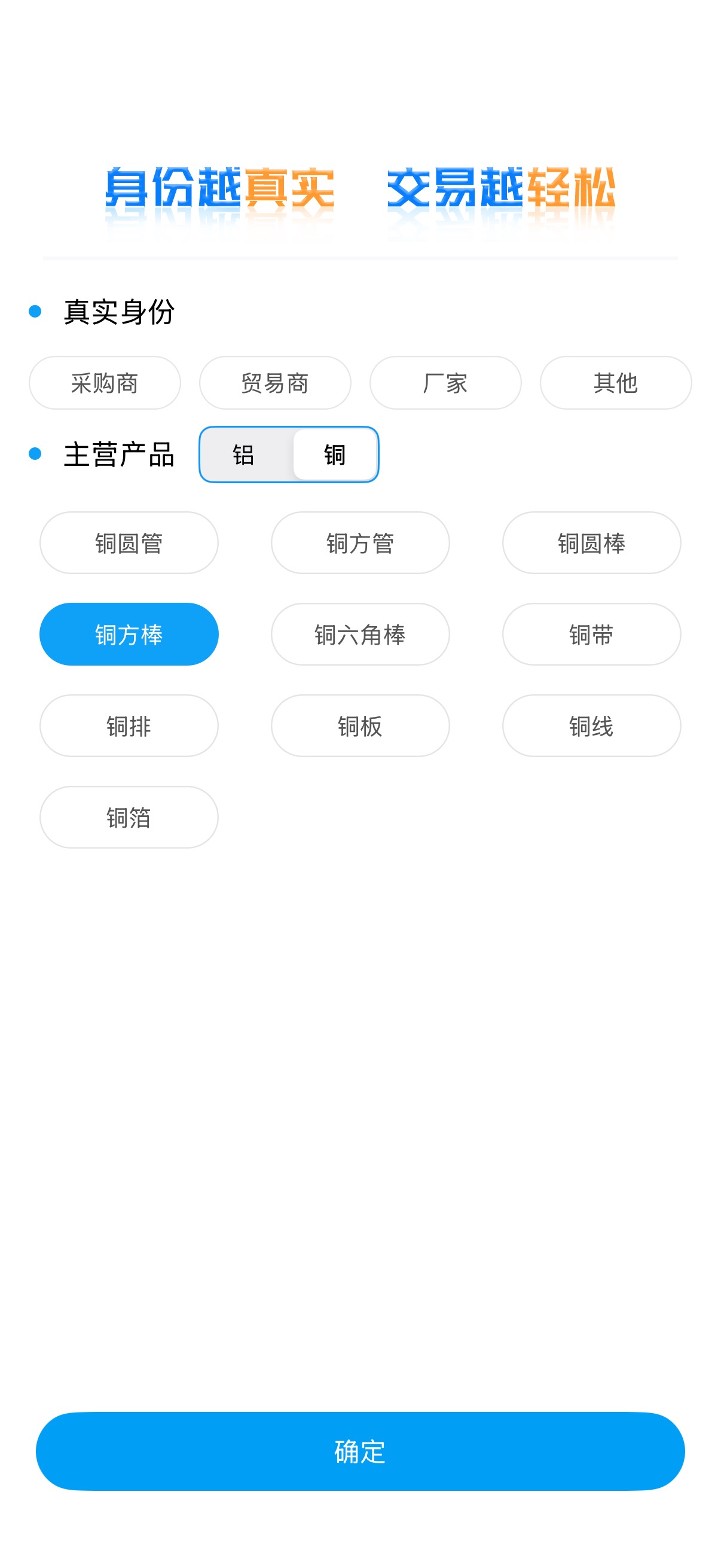Switch main product to 铝
The image size is (721, 1568).
pos(243,454)
